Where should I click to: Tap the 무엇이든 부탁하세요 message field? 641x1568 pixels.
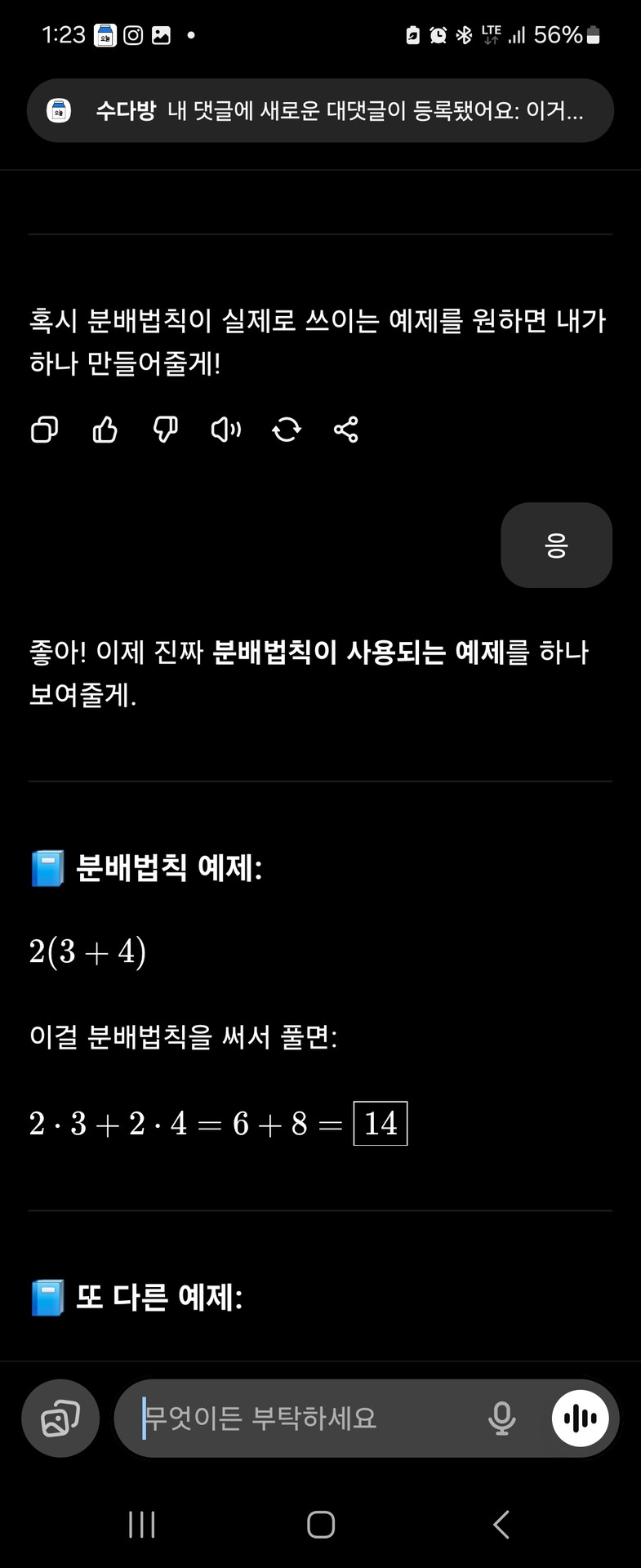pyautogui.click(x=302, y=1419)
